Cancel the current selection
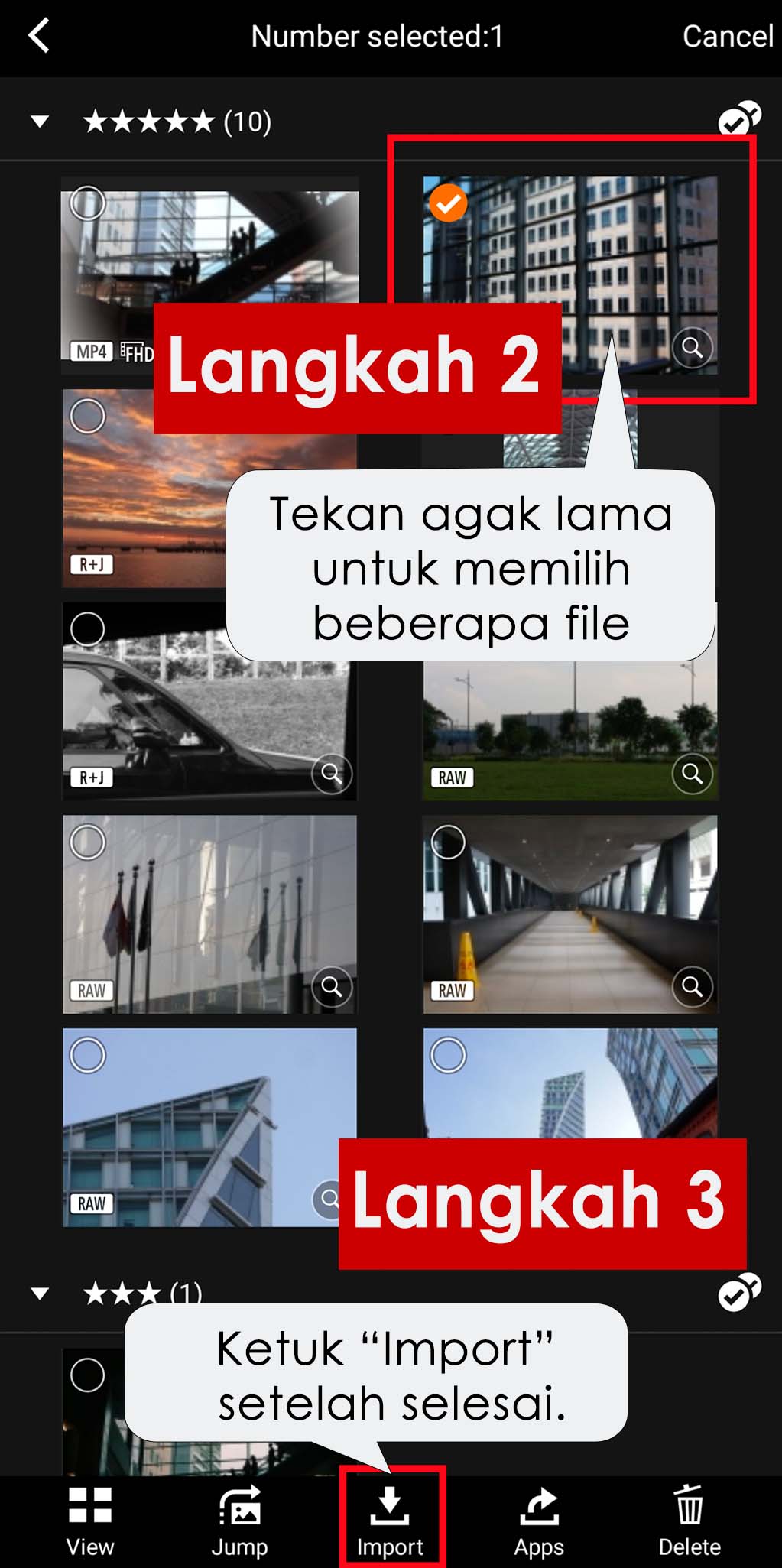This screenshot has width=782, height=1568. (x=727, y=36)
